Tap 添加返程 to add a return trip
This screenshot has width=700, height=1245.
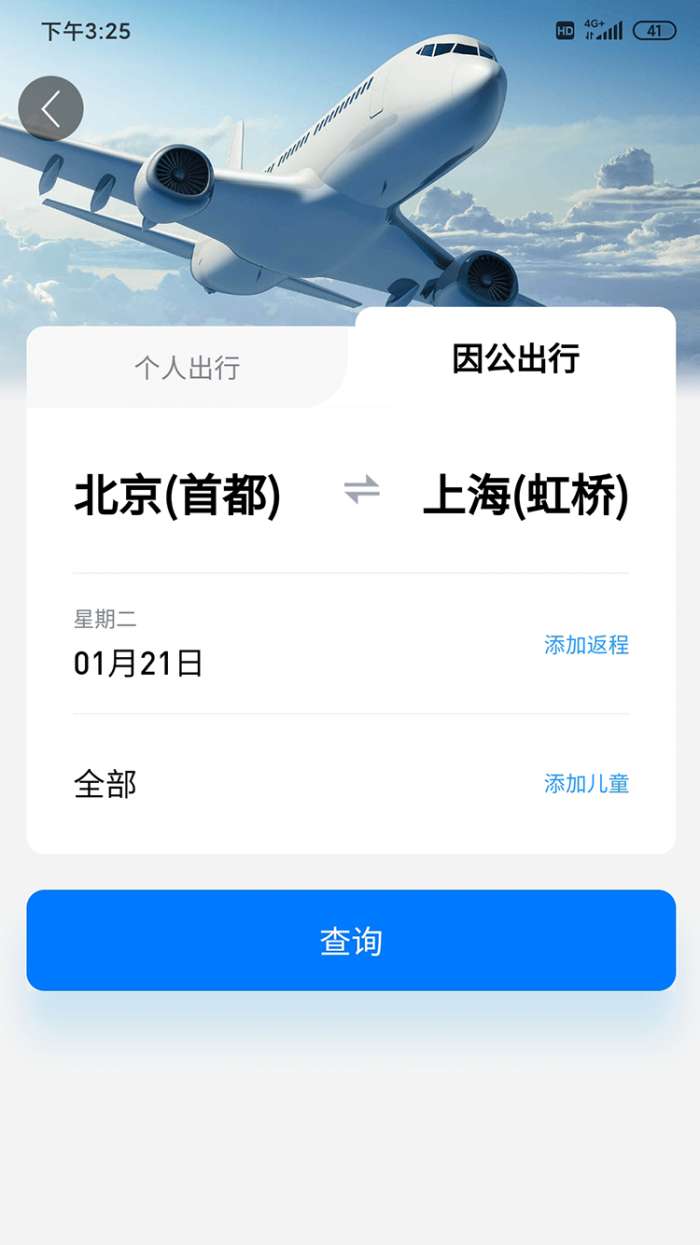coord(586,645)
